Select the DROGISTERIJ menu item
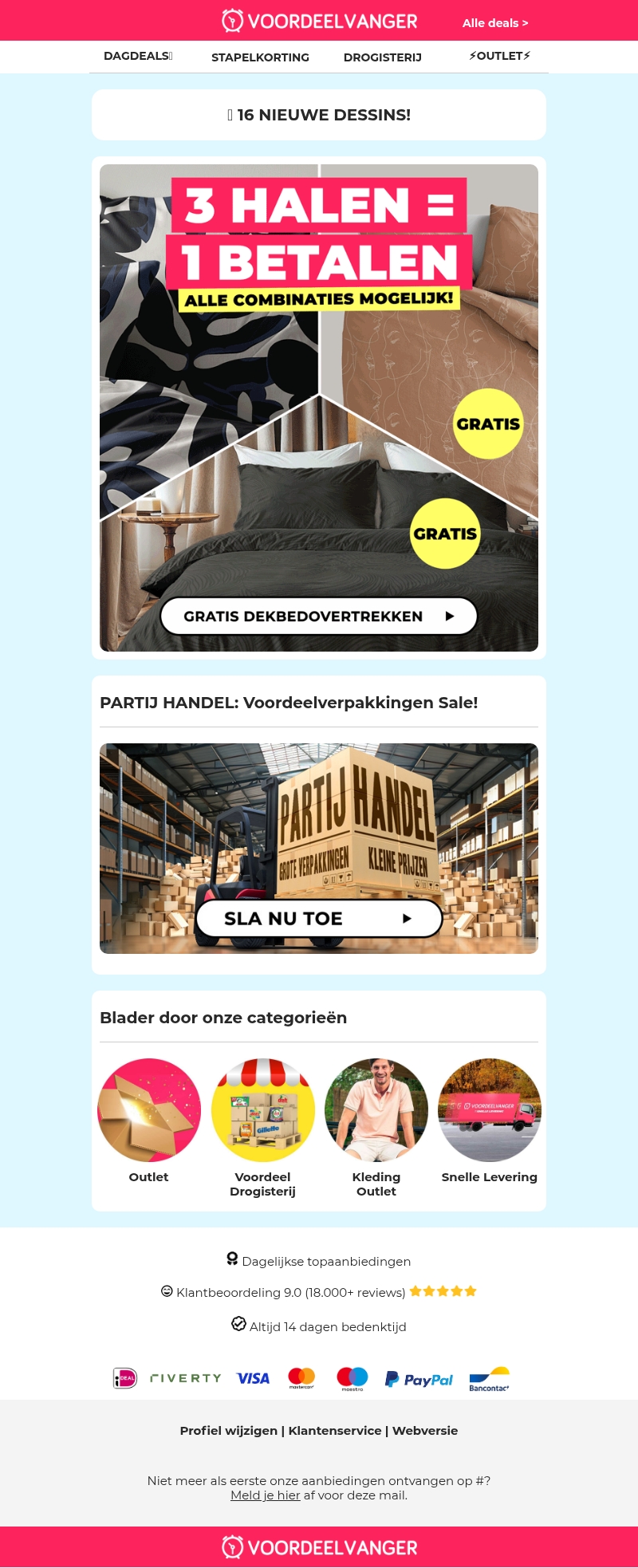 [x=382, y=57]
